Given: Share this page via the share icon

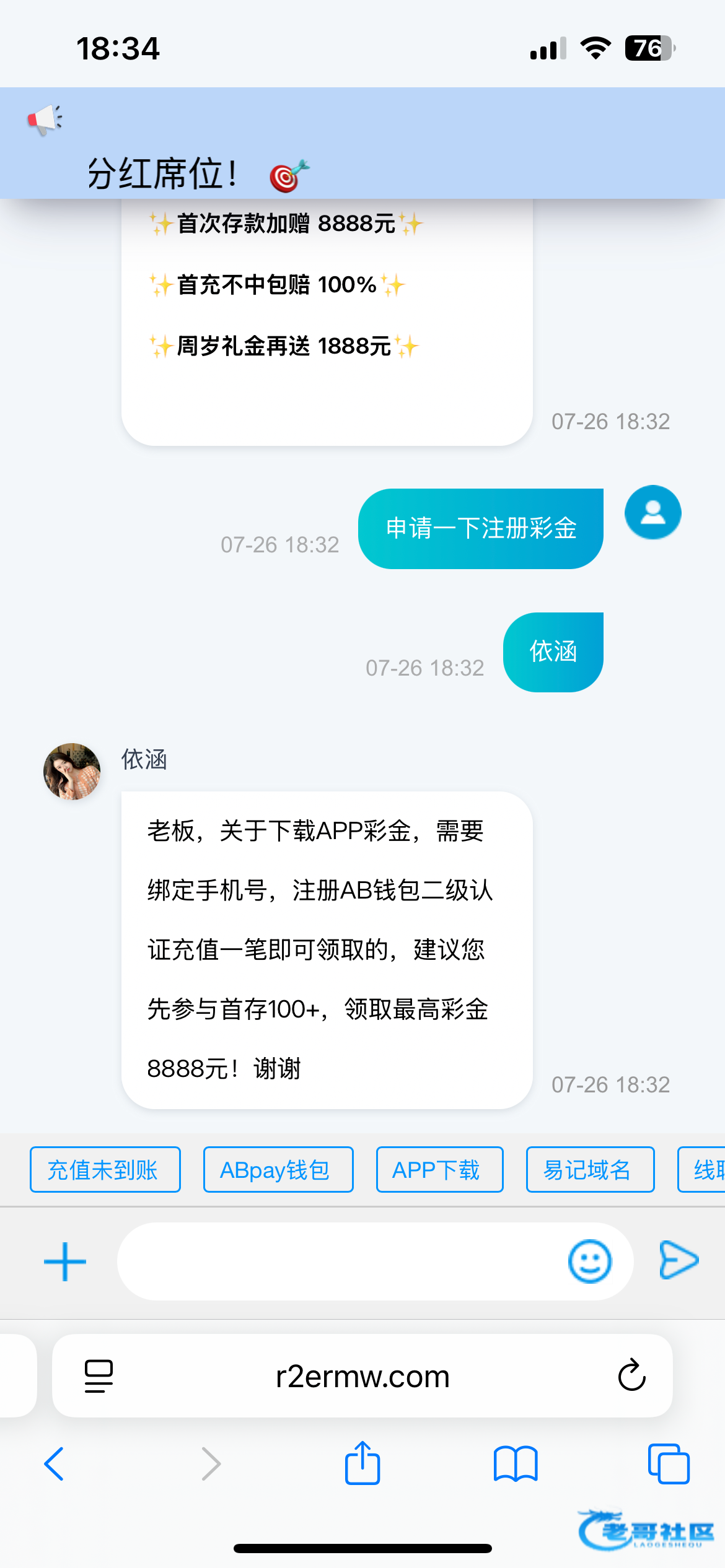Looking at the screenshot, I should 362,1463.
